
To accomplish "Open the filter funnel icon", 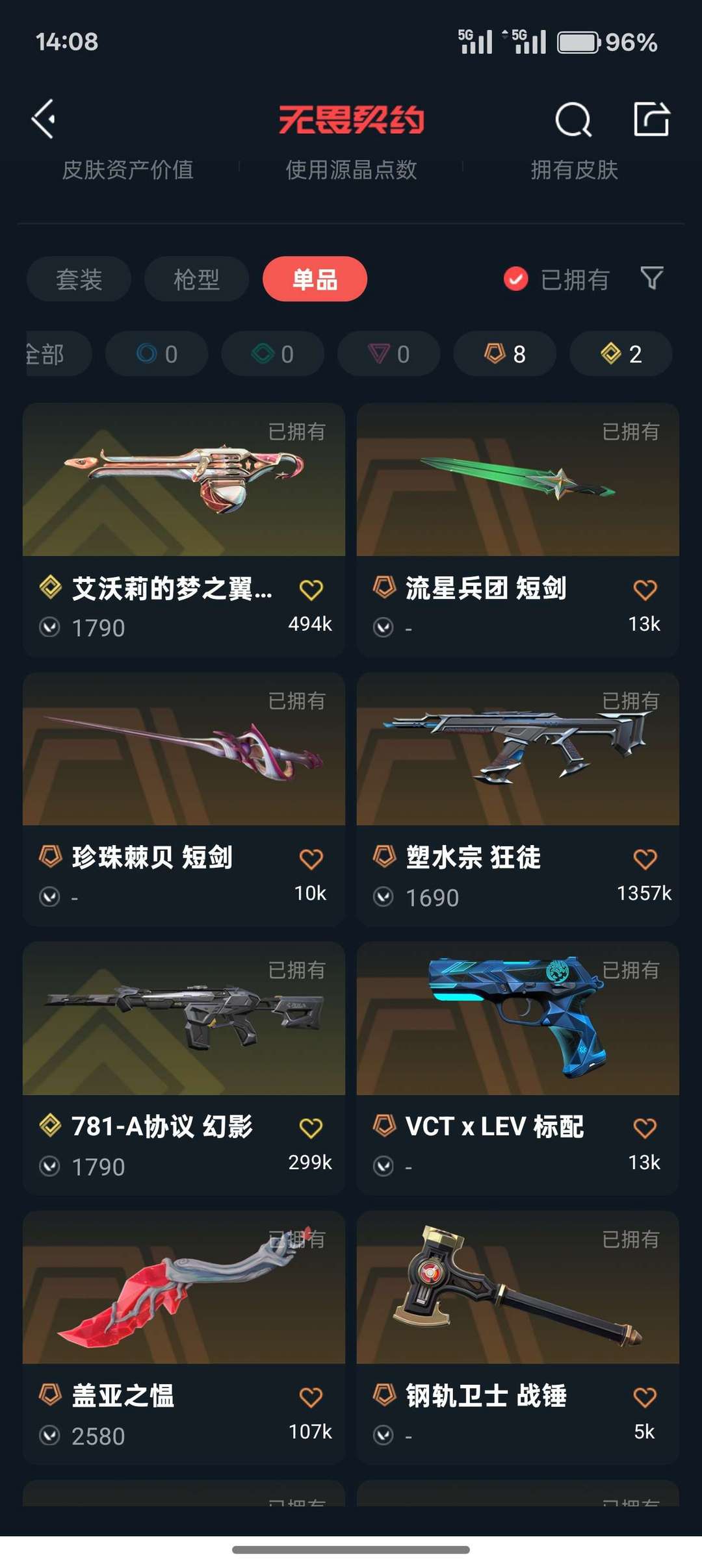I will [652, 278].
